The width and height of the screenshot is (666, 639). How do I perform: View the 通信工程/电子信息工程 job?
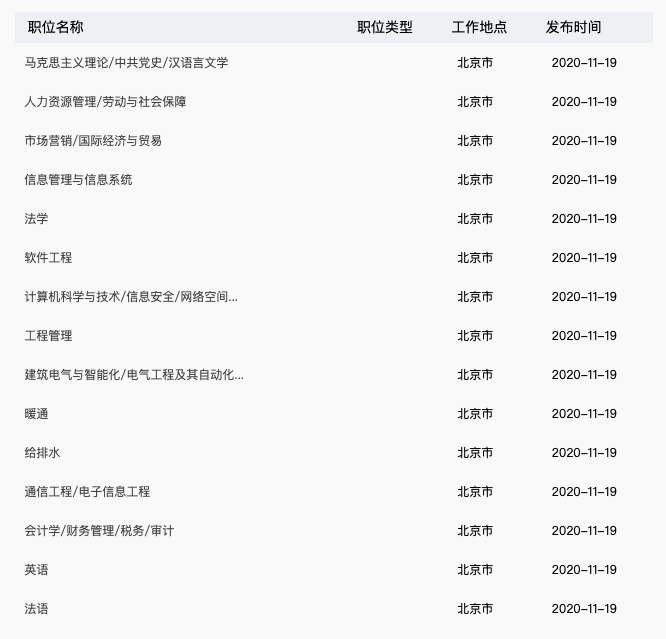pyautogui.click(x=87, y=491)
